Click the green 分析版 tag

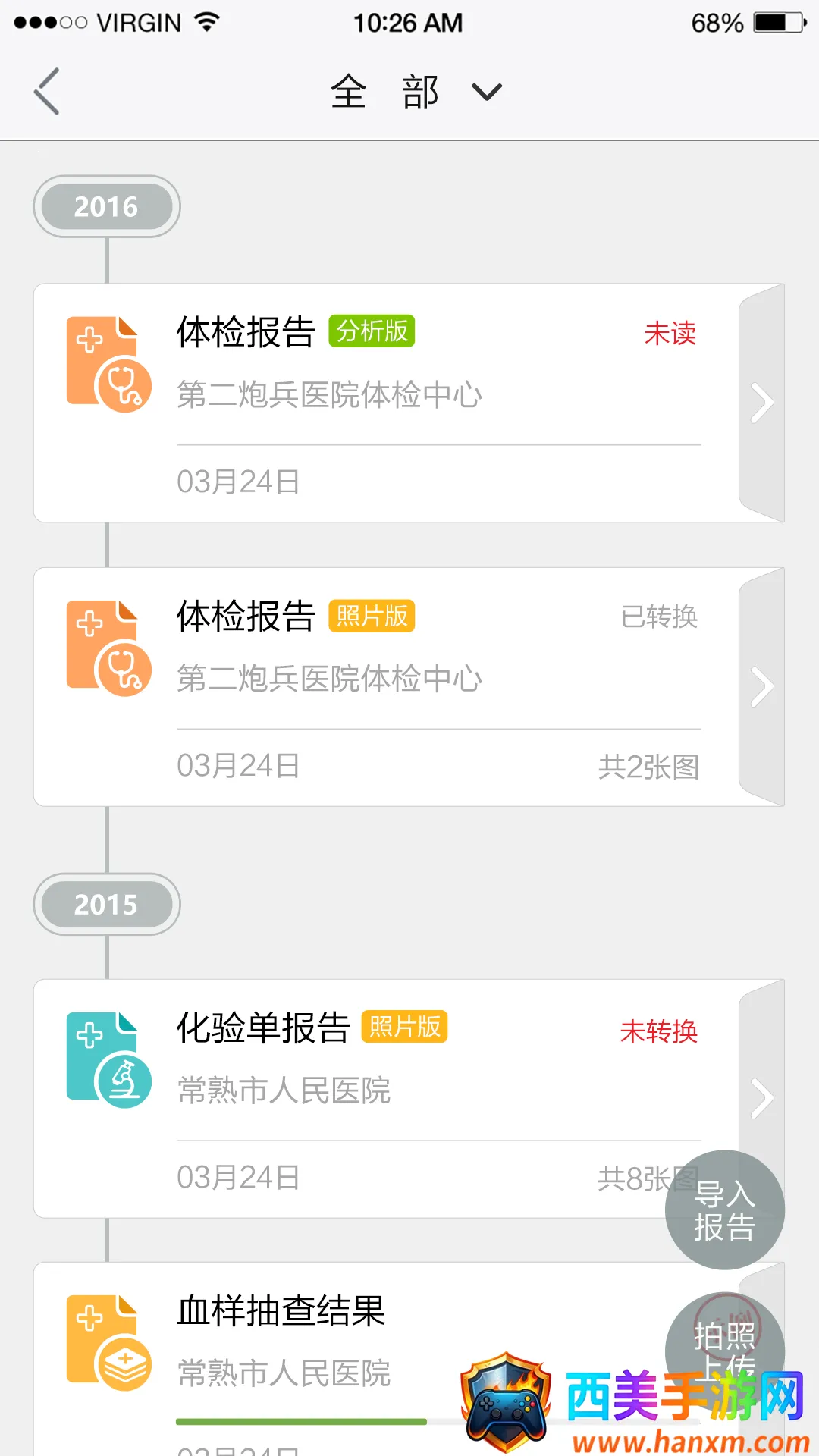[372, 331]
